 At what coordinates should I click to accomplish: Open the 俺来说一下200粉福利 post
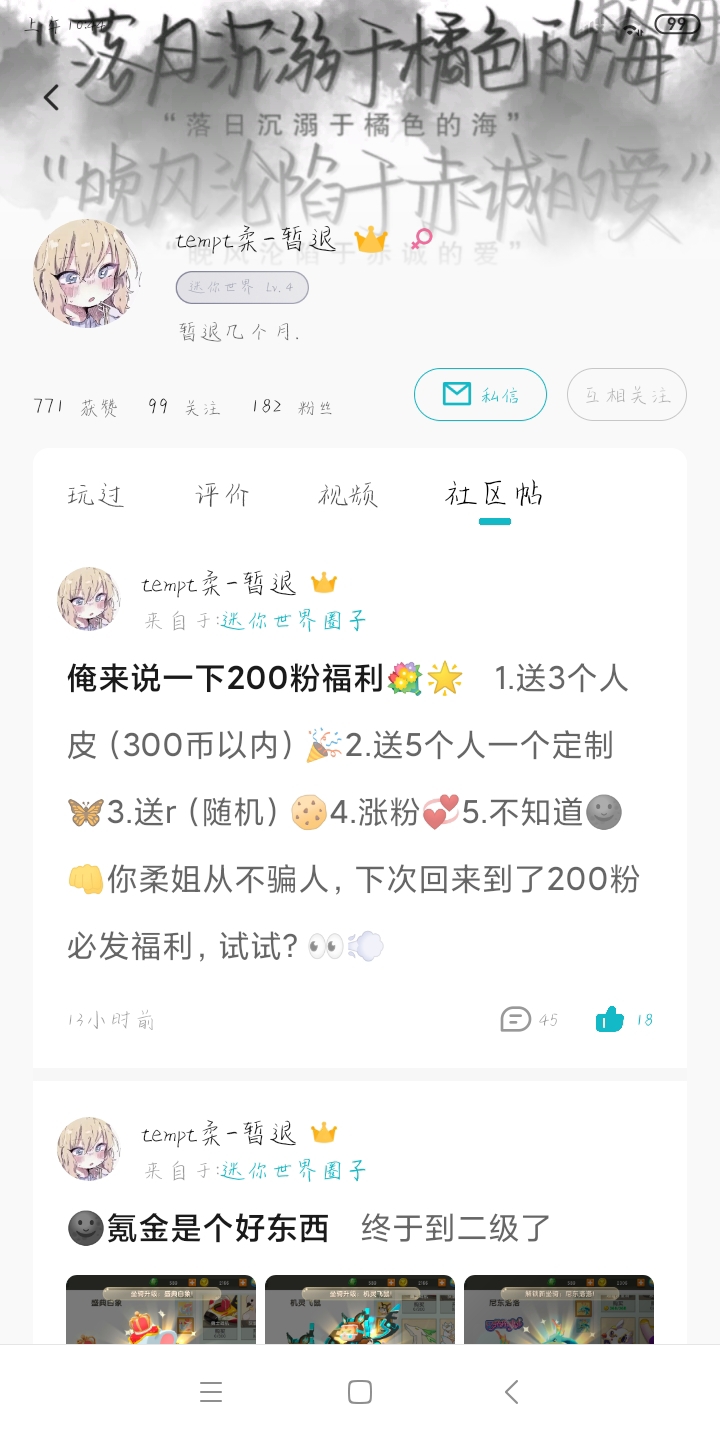pos(350,810)
